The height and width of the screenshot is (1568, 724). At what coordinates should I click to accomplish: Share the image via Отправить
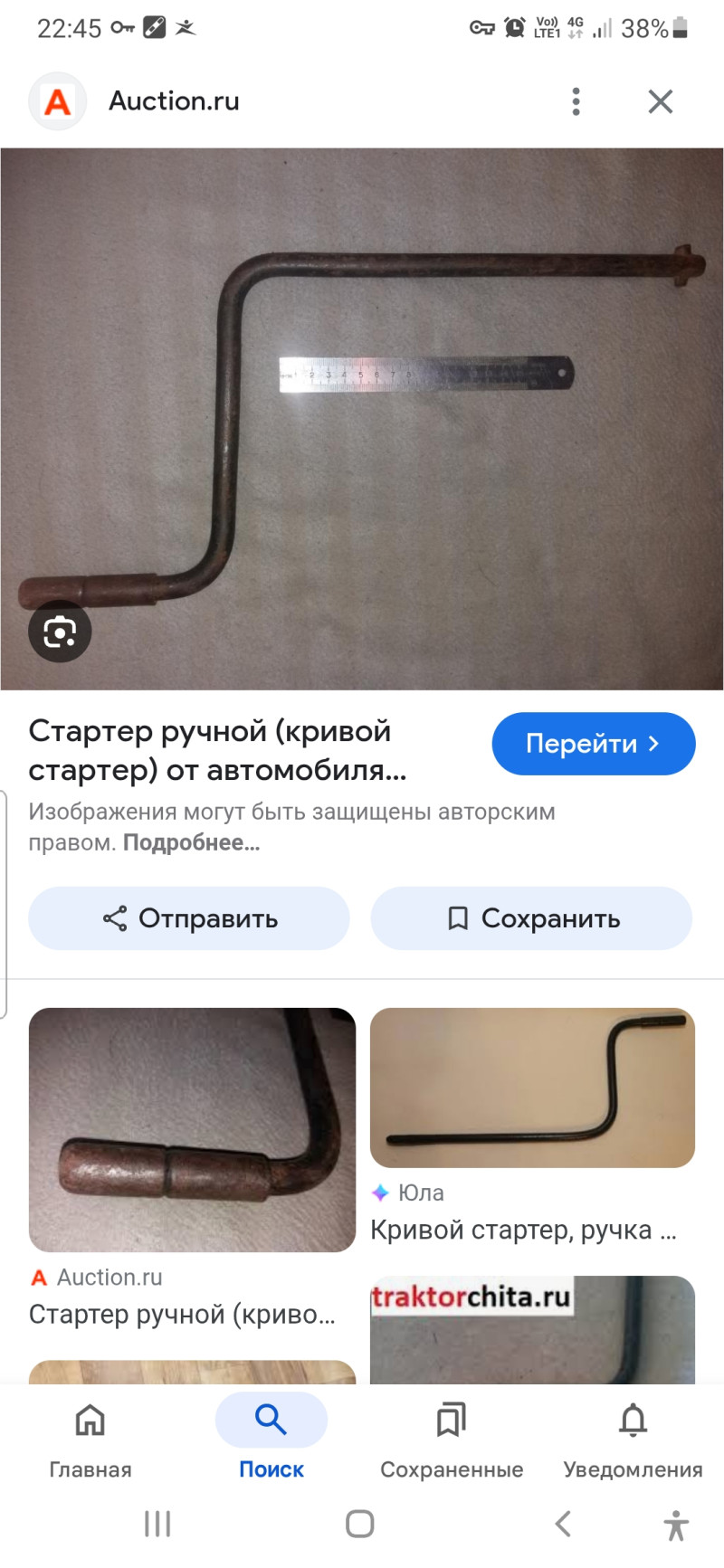(x=189, y=918)
